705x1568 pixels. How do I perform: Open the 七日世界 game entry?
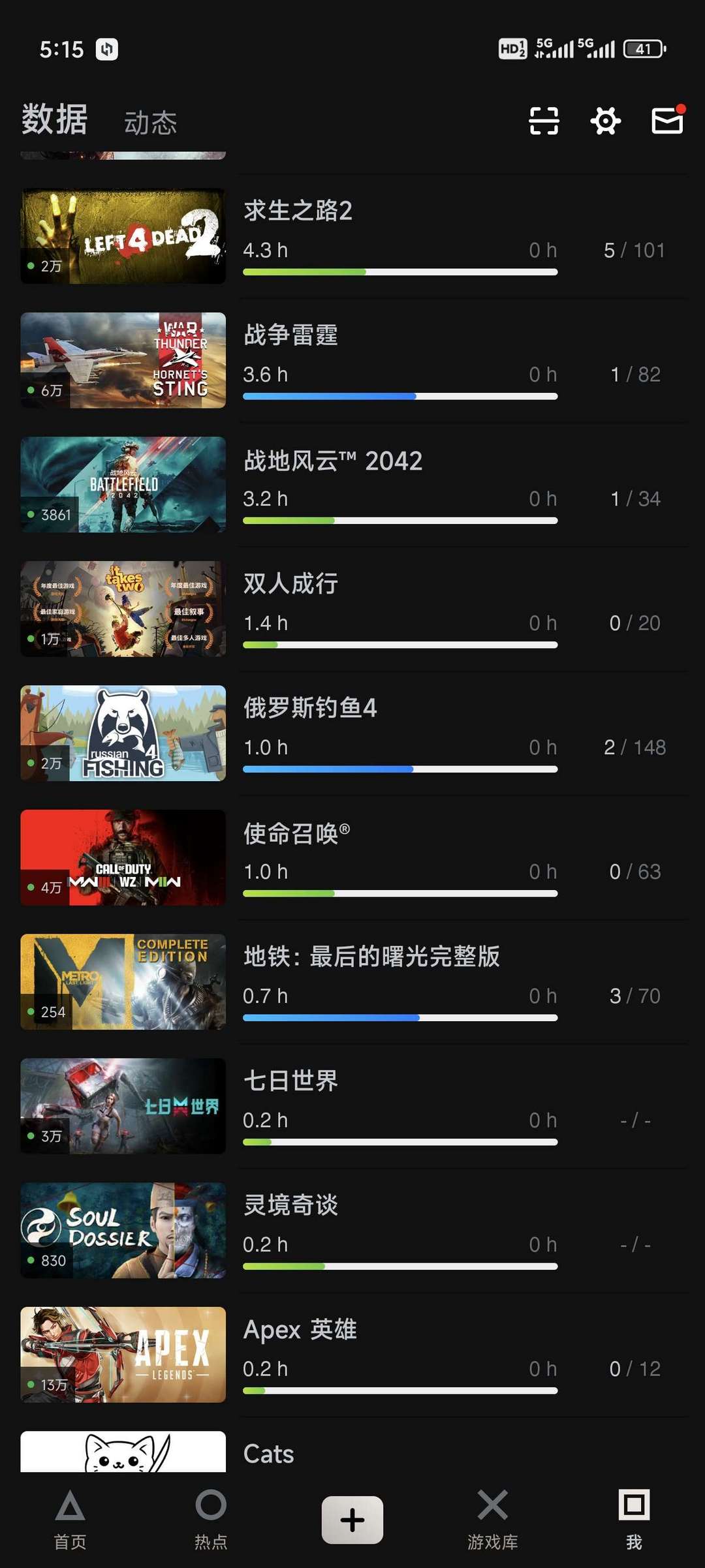point(354,1106)
